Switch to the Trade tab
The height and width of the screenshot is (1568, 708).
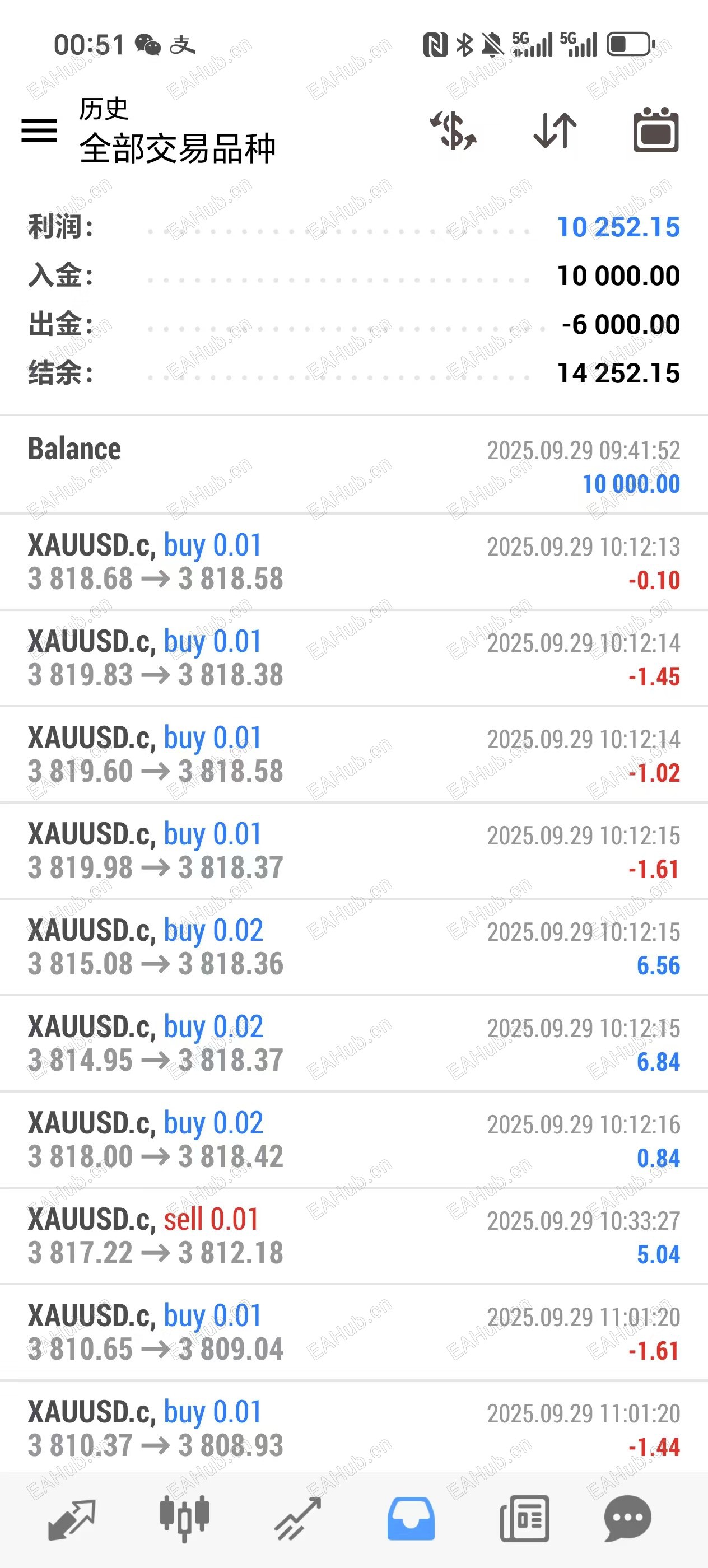pos(297,1520)
